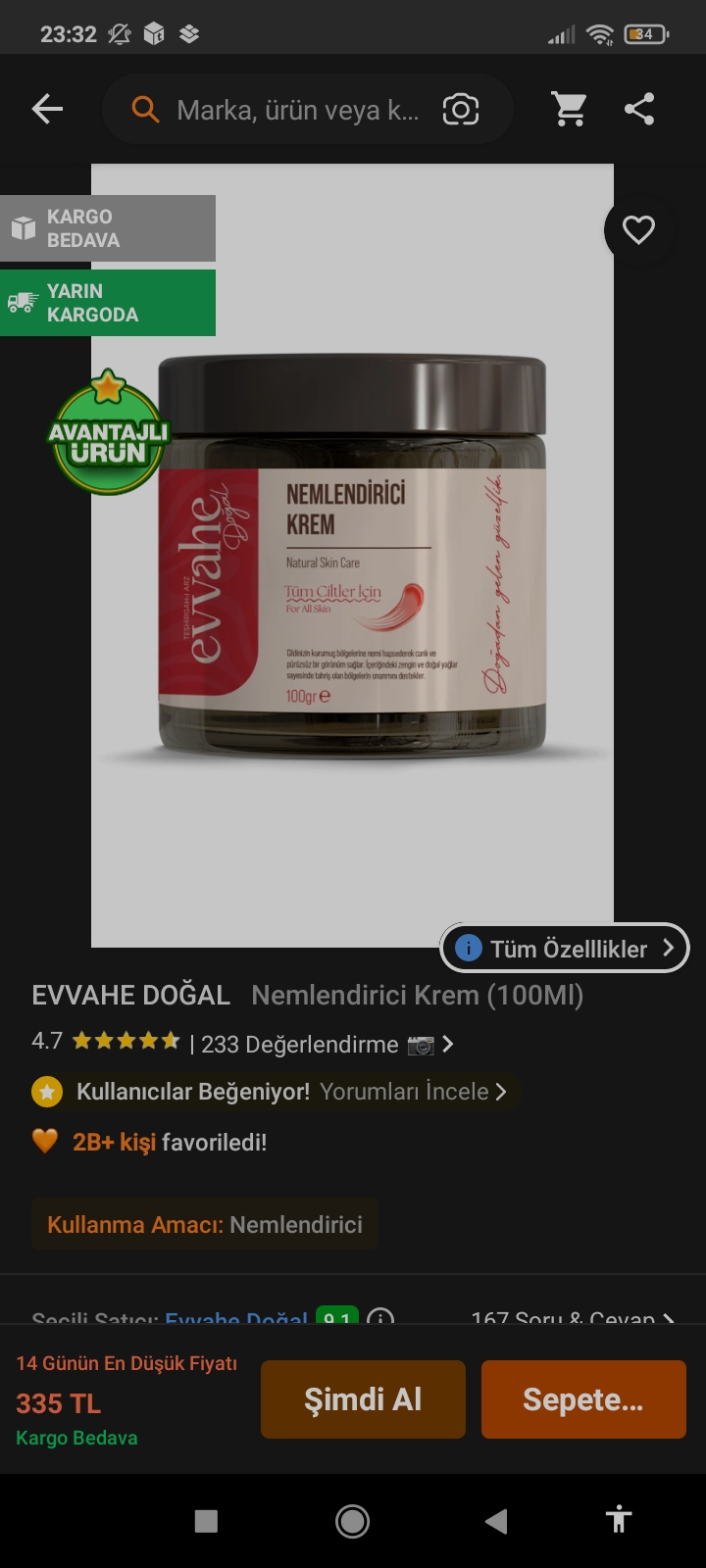Tap the Şimdi Al button
The width and height of the screenshot is (706, 1568).
363,1399
